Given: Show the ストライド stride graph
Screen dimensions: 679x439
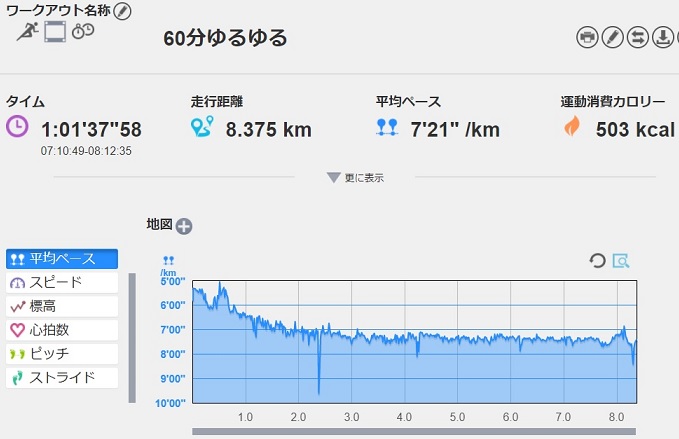Looking at the screenshot, I should point(62,378).
